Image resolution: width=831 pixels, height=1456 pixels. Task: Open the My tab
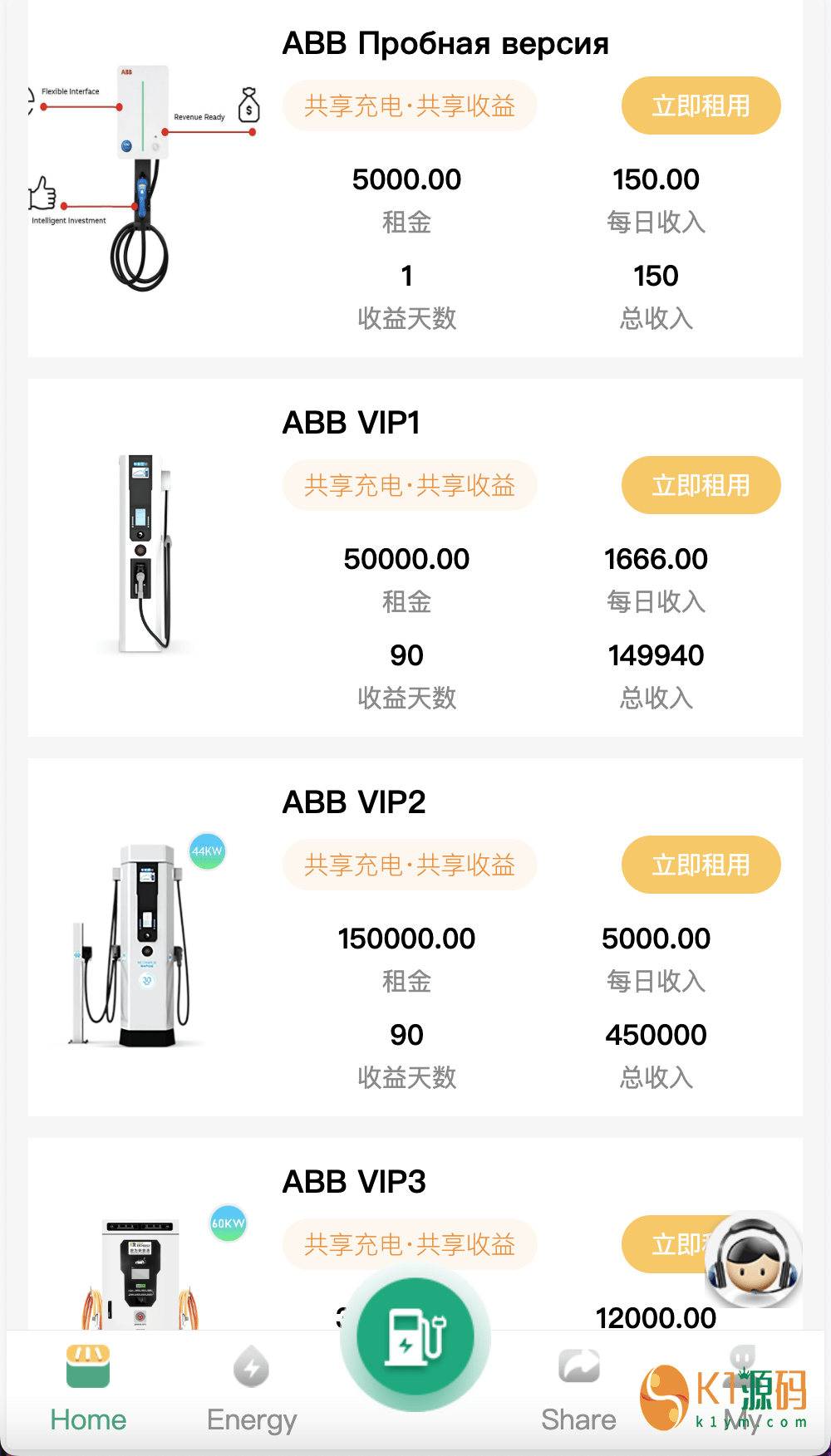(x=742, y=1389)
